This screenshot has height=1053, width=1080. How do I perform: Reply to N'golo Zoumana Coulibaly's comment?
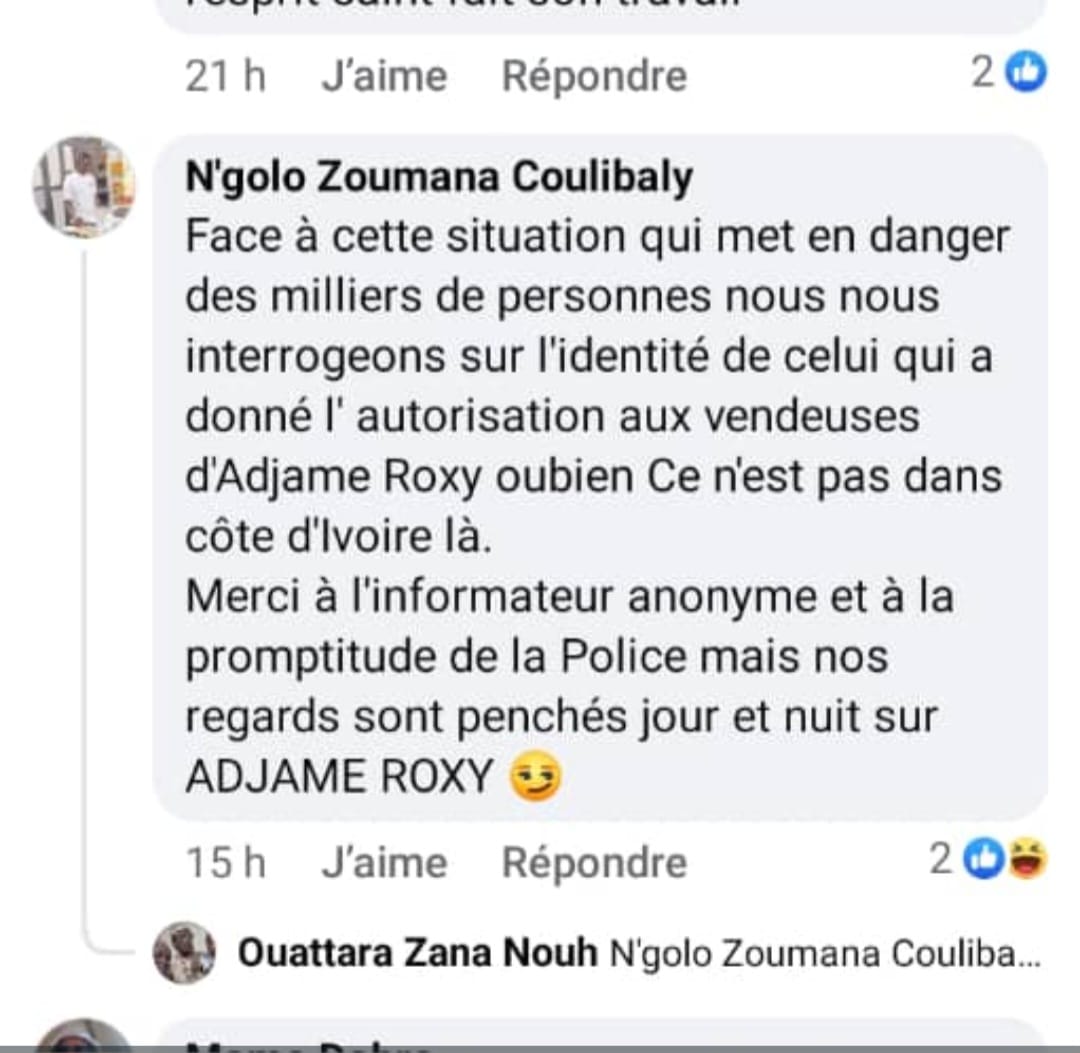tap(594, 863)
